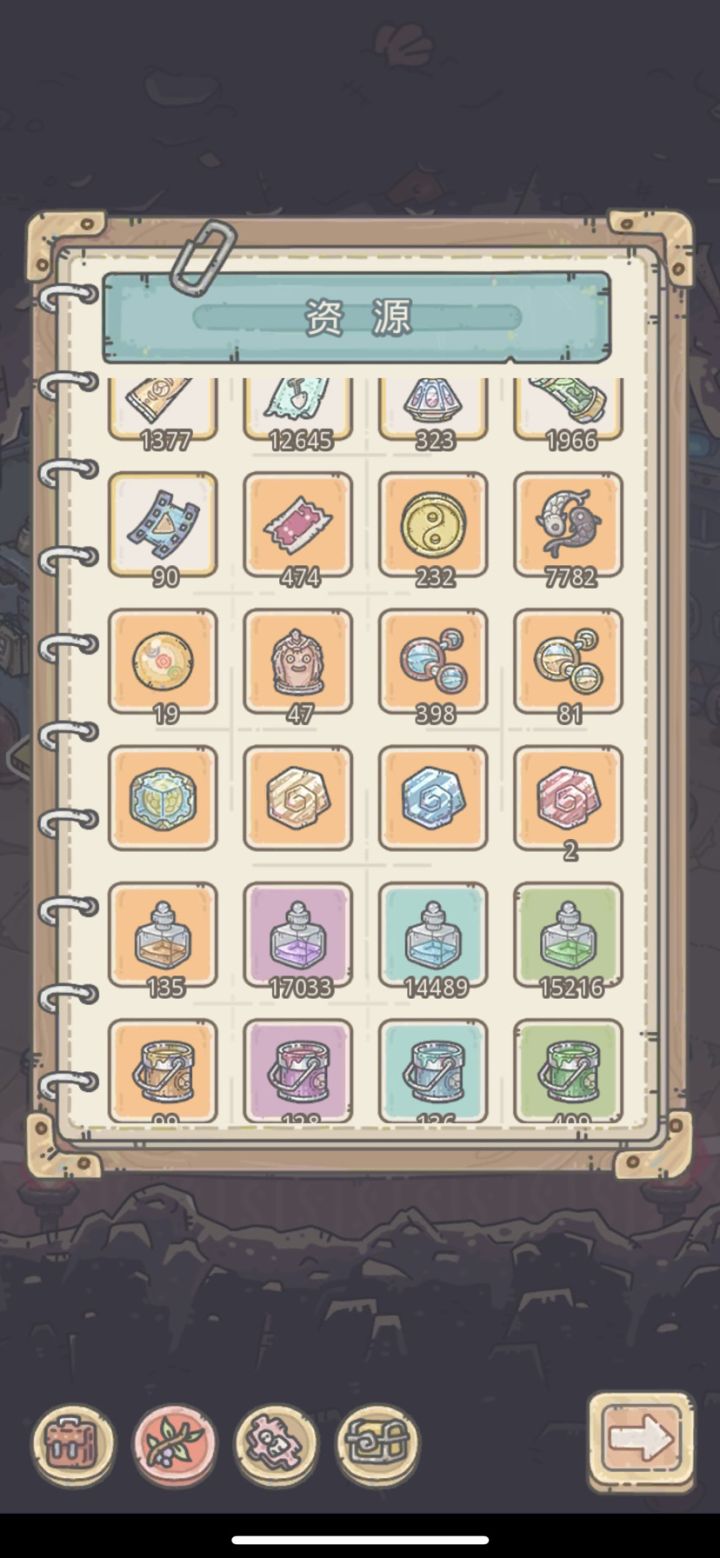Image resolution: width=720 pixels, height=1558 pixels.
Task: Tap the arrow button to exit
Action: 641,1441
